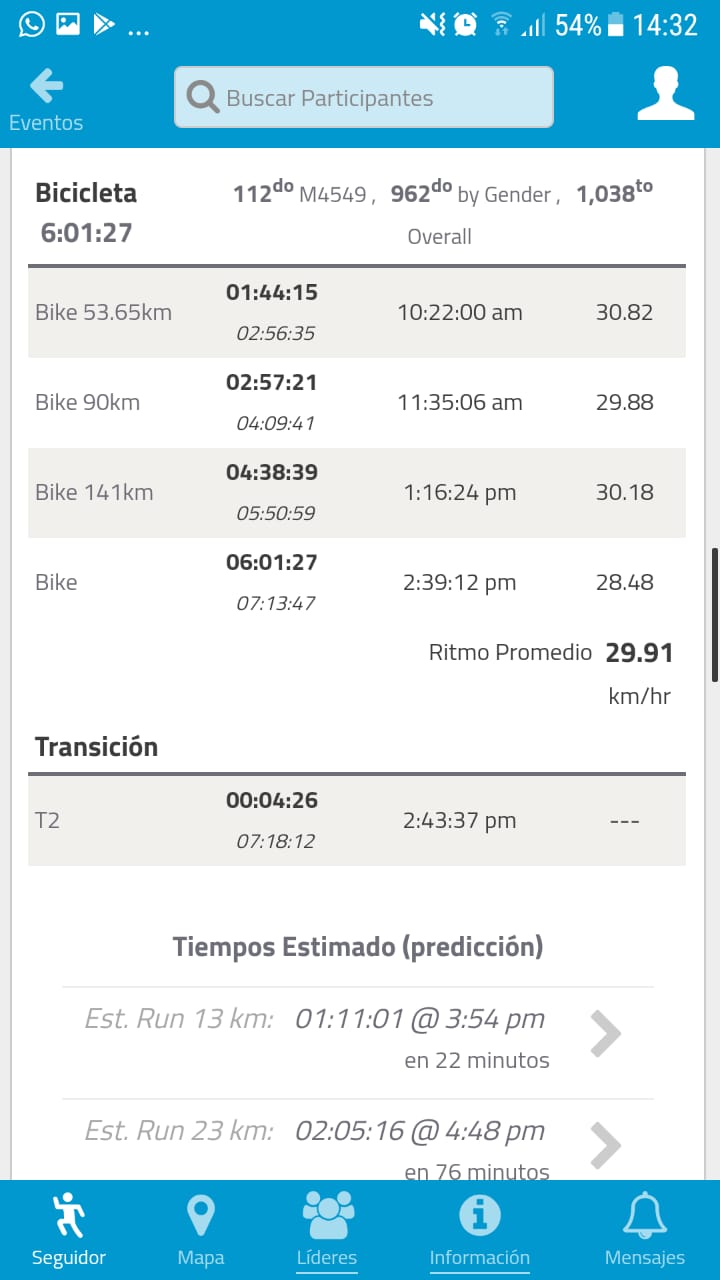Show the Líderes tab
This screenshot has height=1280, width=720.
pos(327,1230)
